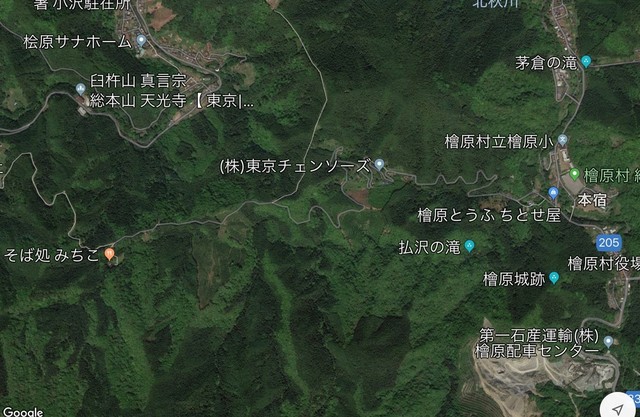Open the 第一石産運輸 檜原配車センター marker

pos(609,342)
